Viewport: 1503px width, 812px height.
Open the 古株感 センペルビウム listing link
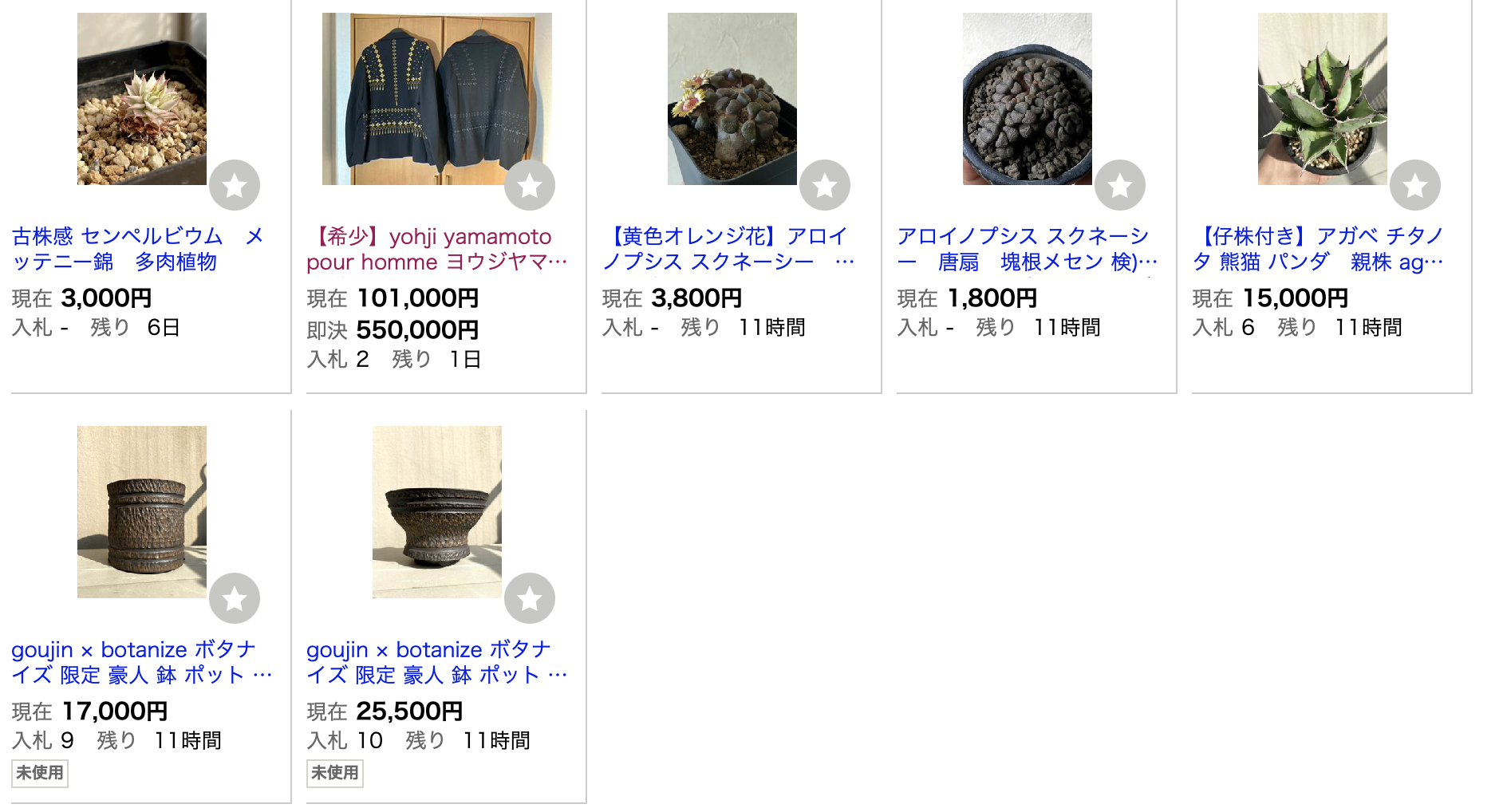[x=137, y=249]
